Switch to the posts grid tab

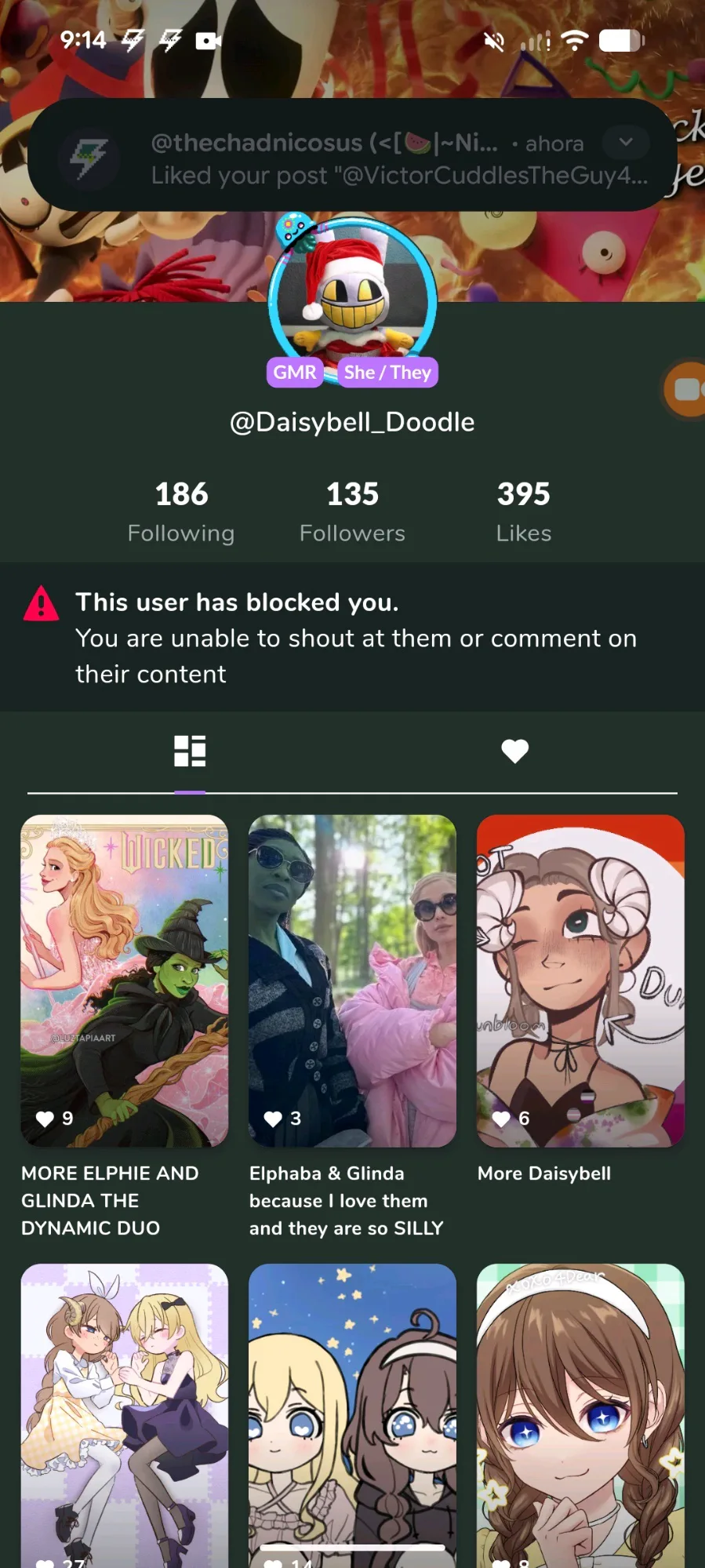[190, 751]
